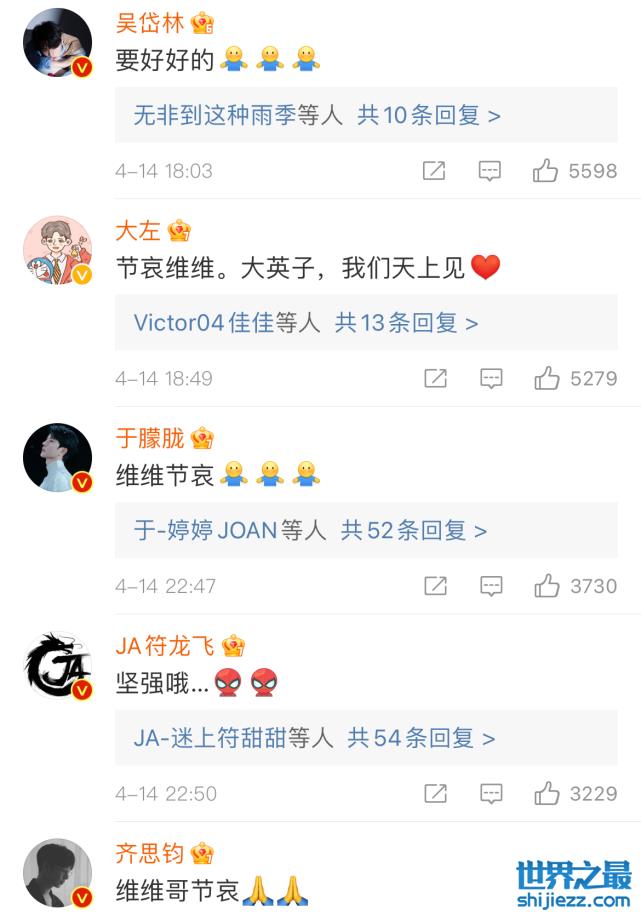Like 大左's comment
Viewport: 641px width, 915px height.
tap(546, 378)
